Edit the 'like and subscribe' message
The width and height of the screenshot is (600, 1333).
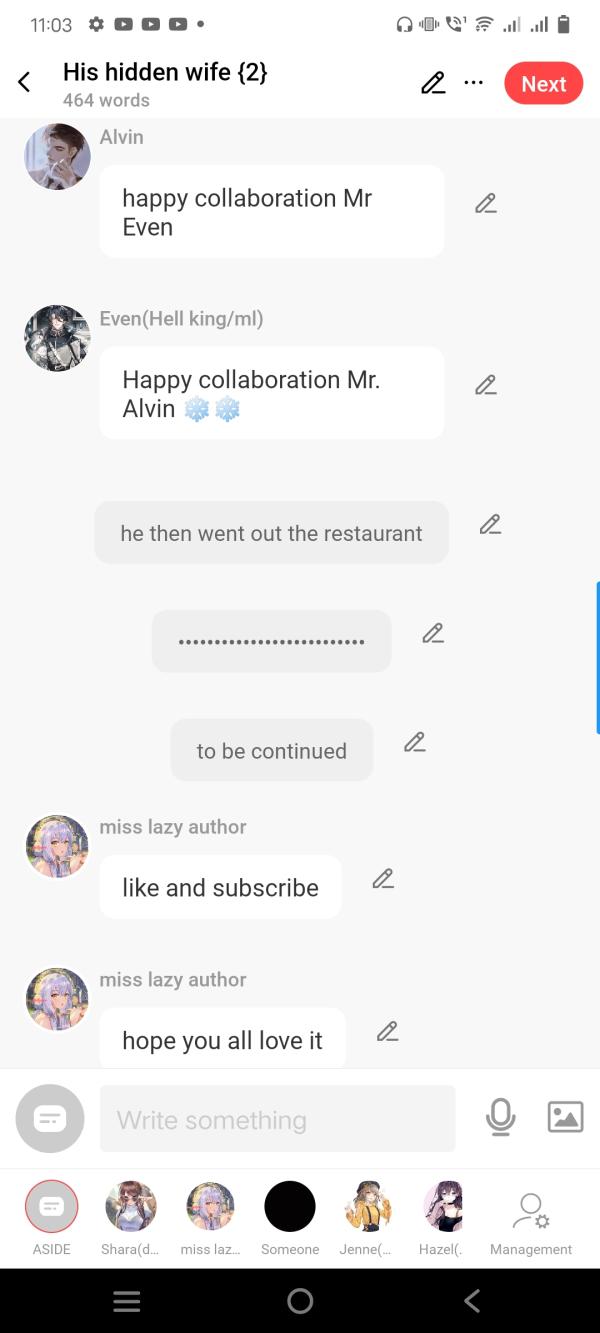tap(383, 879)
